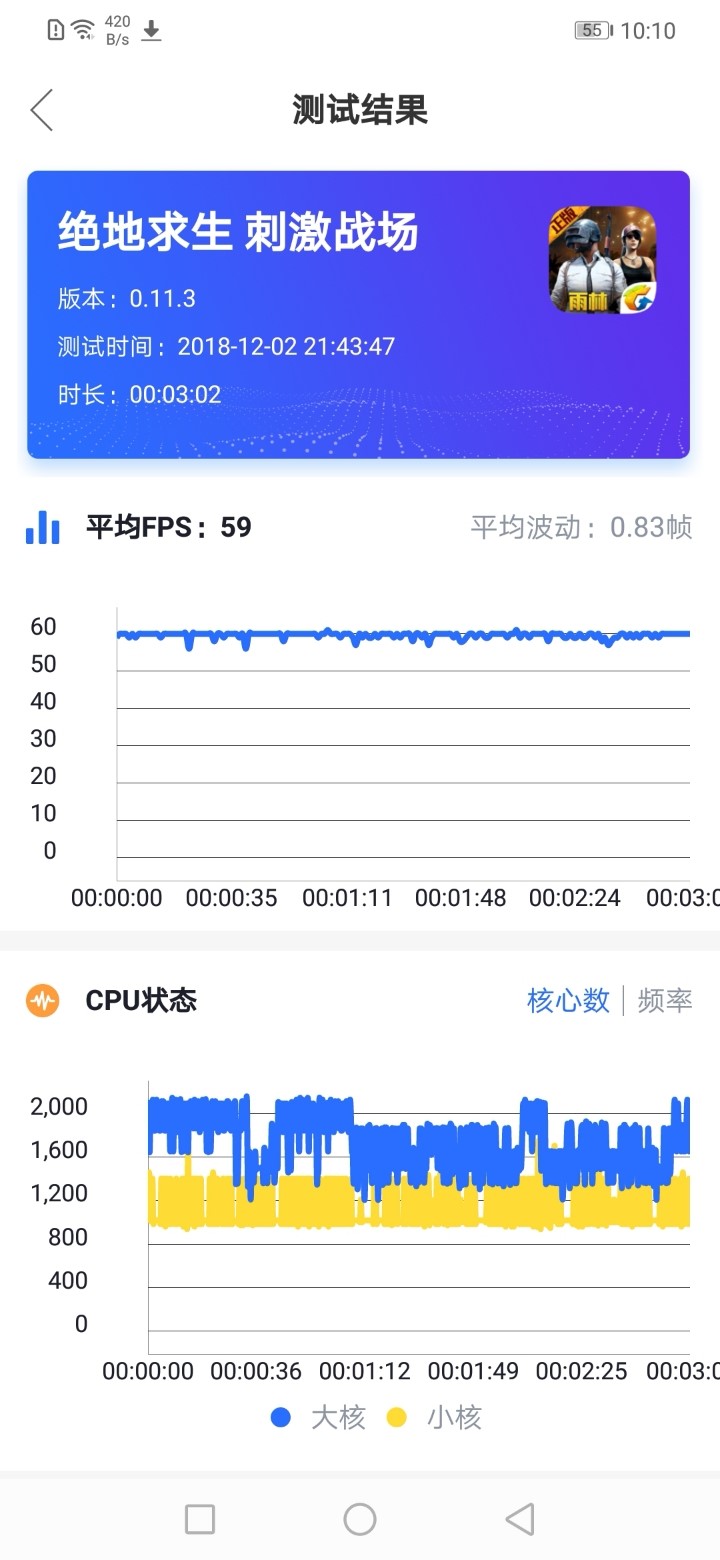Tap the battery level indicator showing 55
This screenshot has height=1560, width=720.
(594, 30)
